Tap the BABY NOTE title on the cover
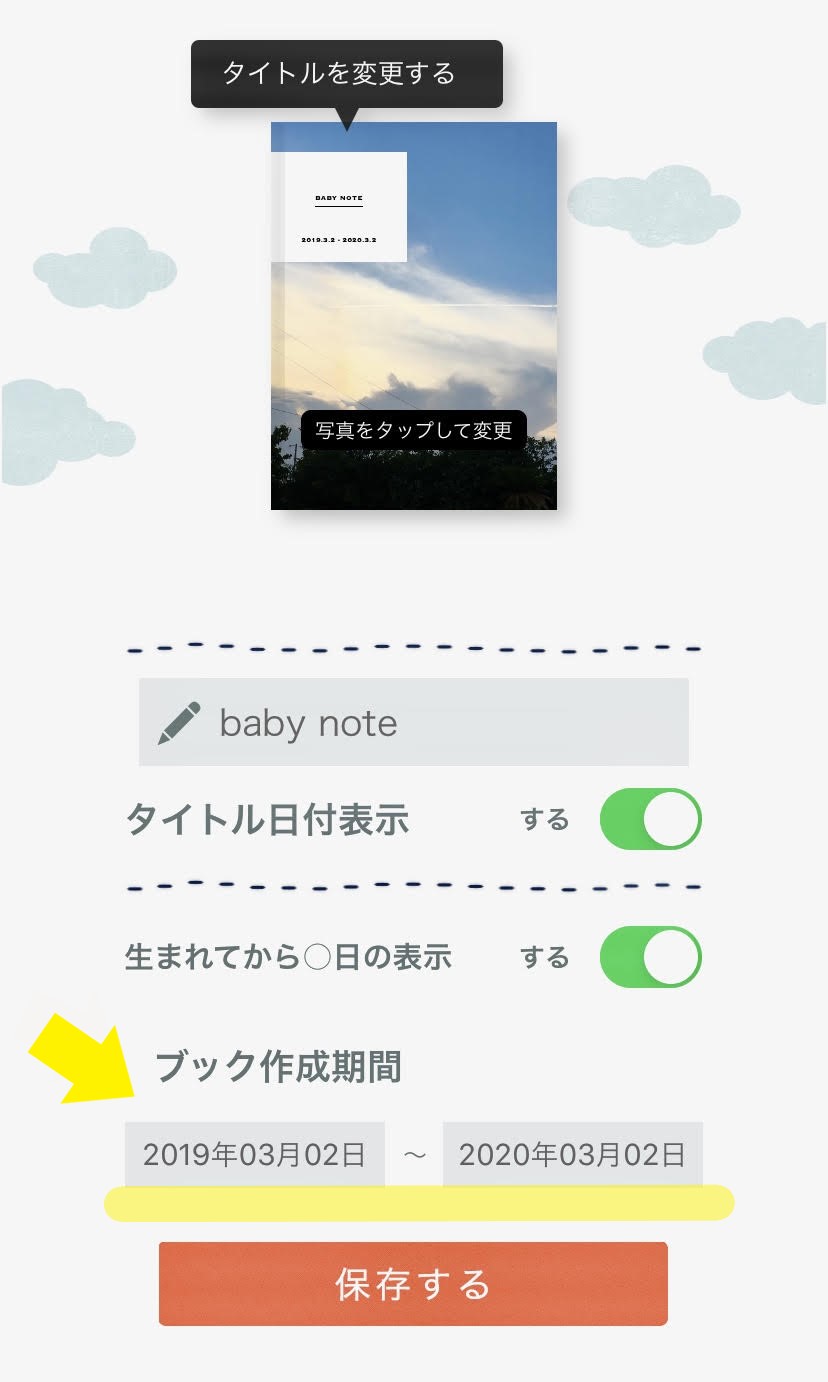 [339, 199]
